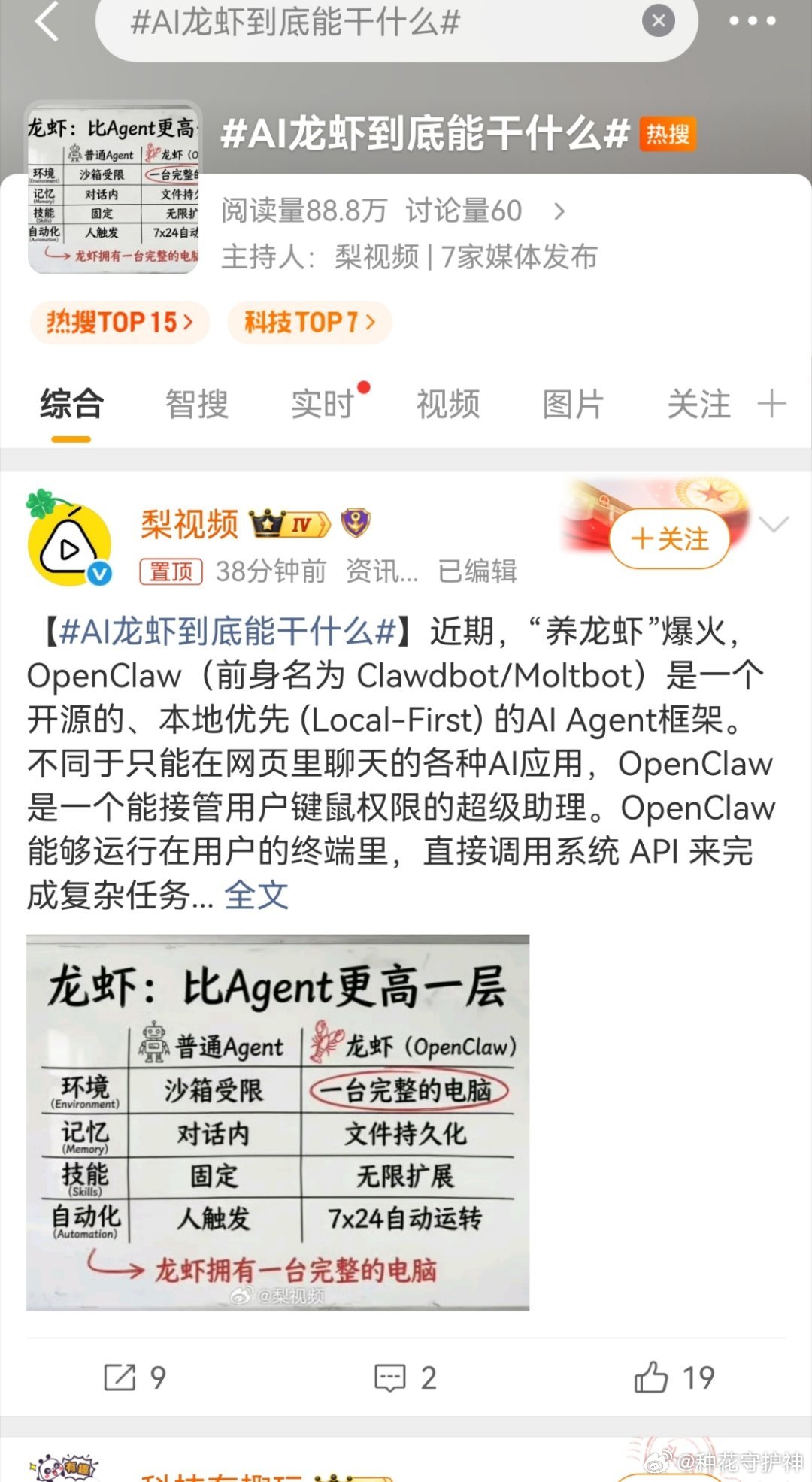
Task: Open the three-dot more options menu
Action: [x=752, y=21]
